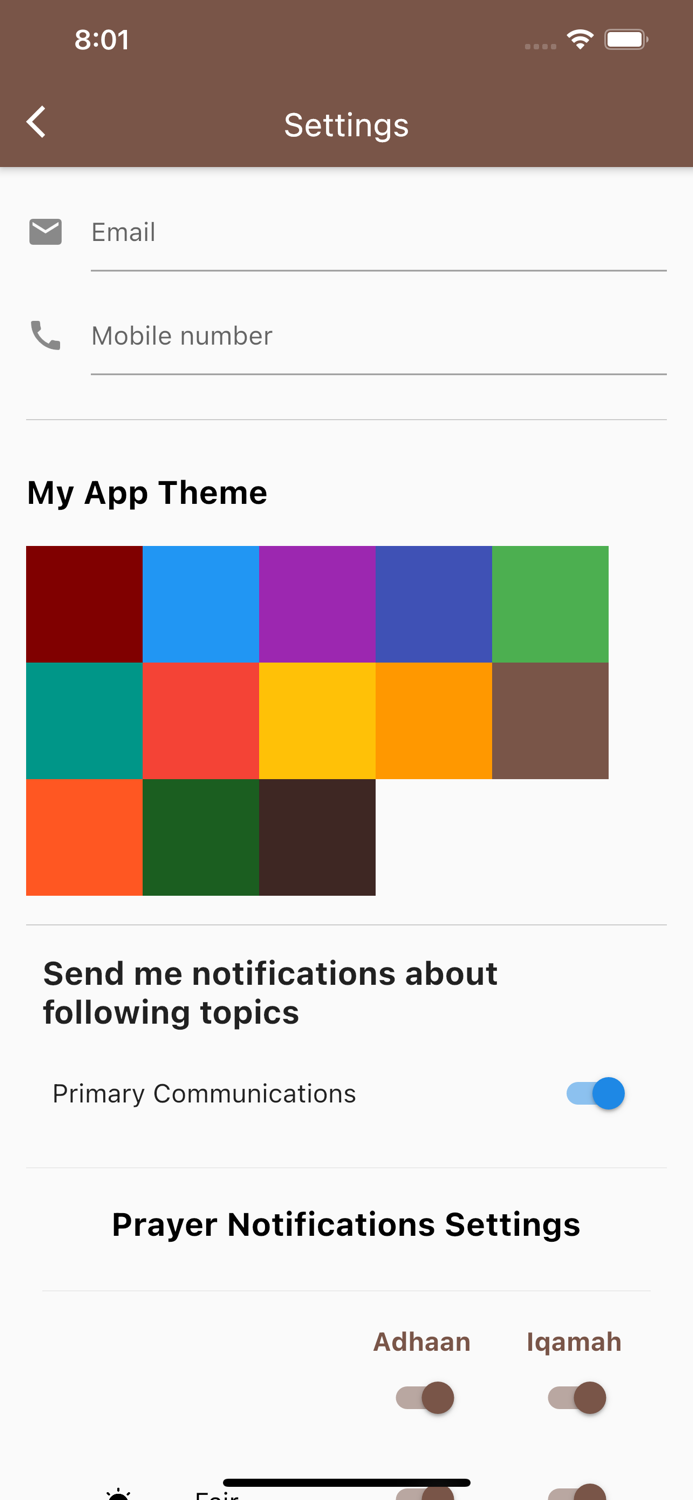Pick the brown theme color
Viewport: 693px width, 1500px height.
click(x=550, y=721)
